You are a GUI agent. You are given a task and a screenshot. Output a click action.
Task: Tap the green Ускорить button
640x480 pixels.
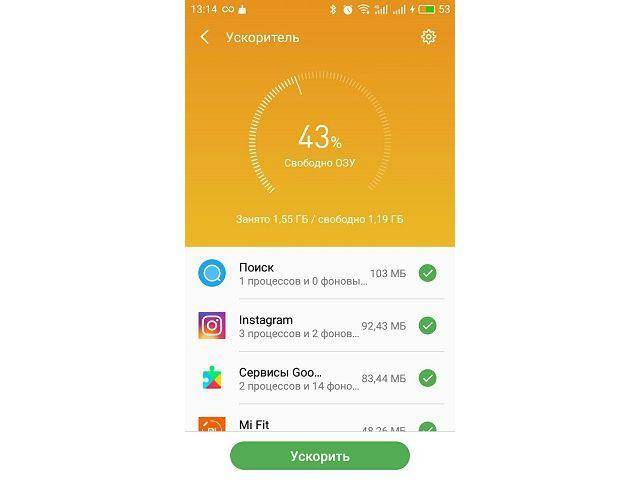pyautogui.click(x=320, y=456)
